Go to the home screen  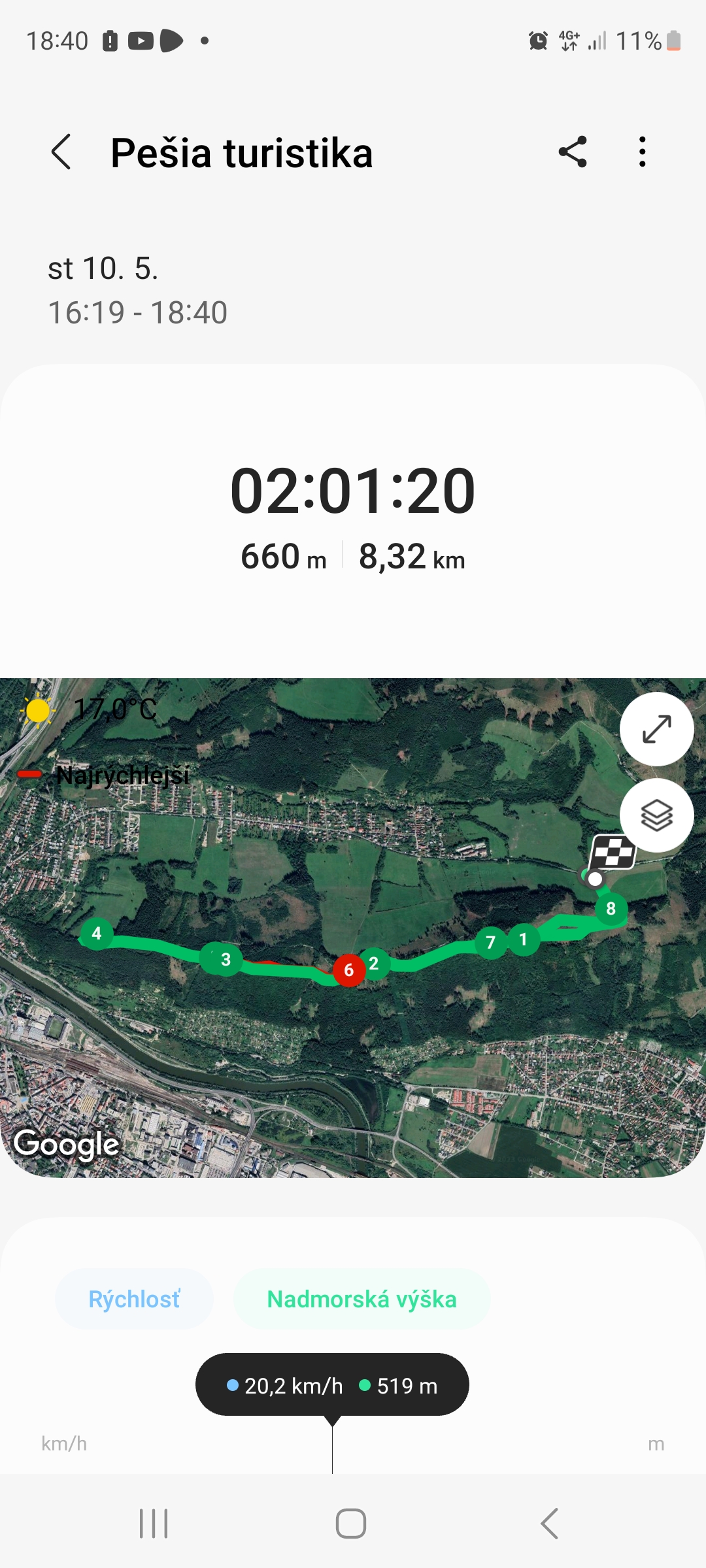tap(351, 1524)
